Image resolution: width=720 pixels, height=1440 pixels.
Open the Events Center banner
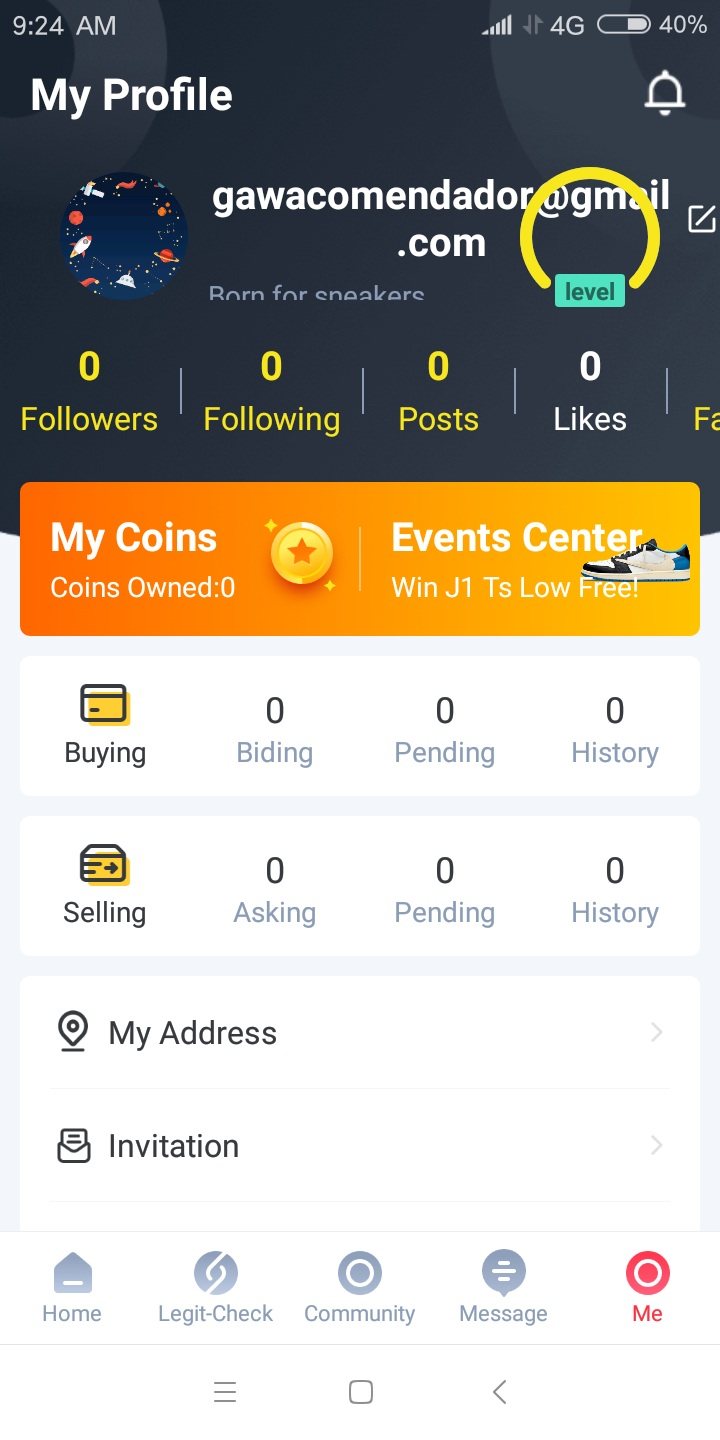coord(530,559)
